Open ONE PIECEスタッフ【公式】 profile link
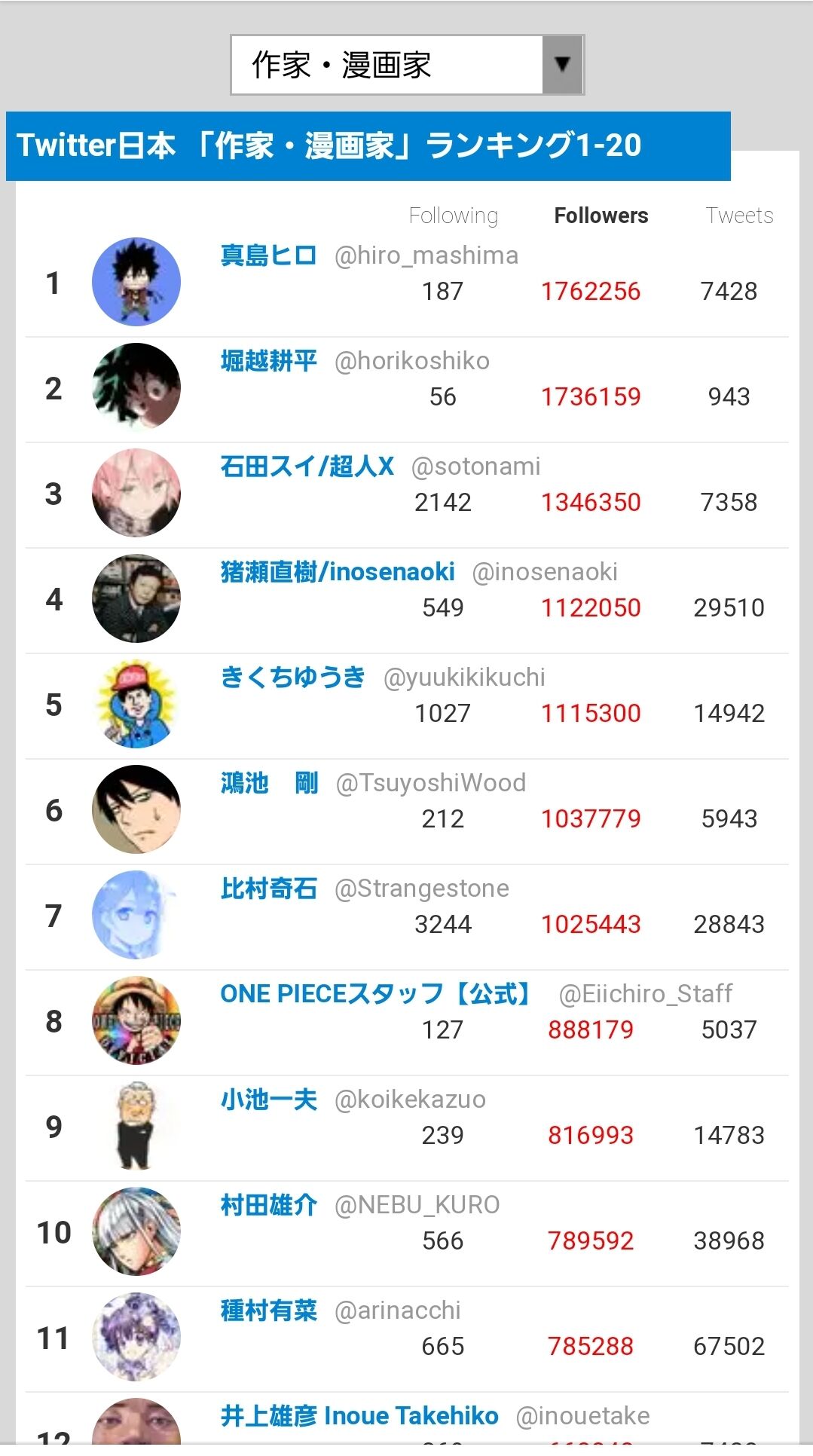The height and width of the screenshot is (1456, 813). [x=377, y=994]
